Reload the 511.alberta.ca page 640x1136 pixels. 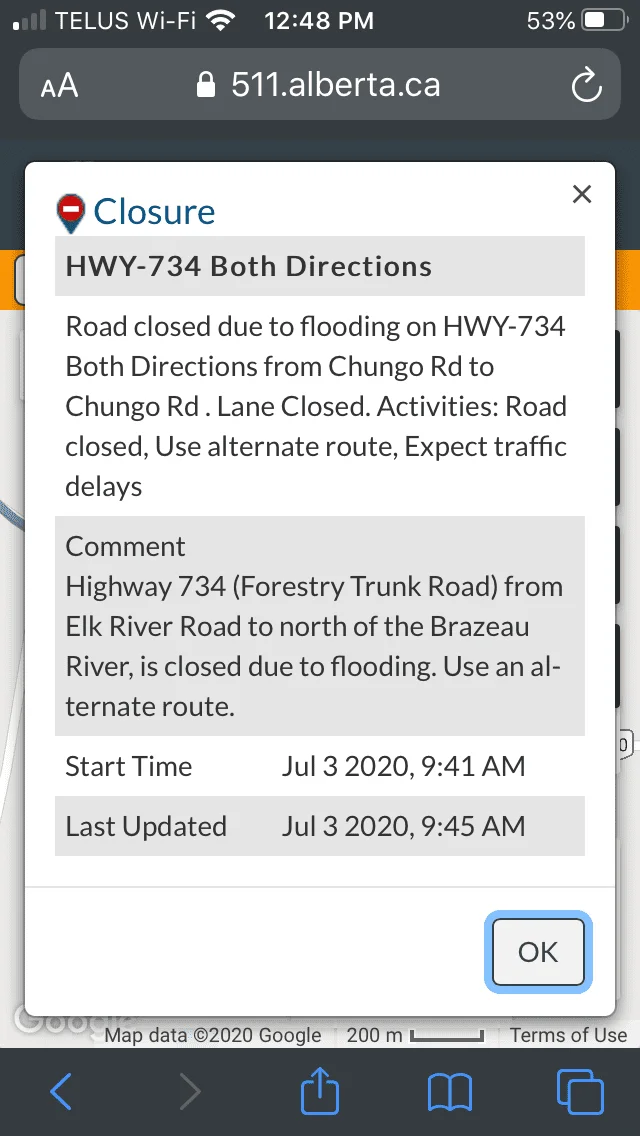[x=586, y=86]
